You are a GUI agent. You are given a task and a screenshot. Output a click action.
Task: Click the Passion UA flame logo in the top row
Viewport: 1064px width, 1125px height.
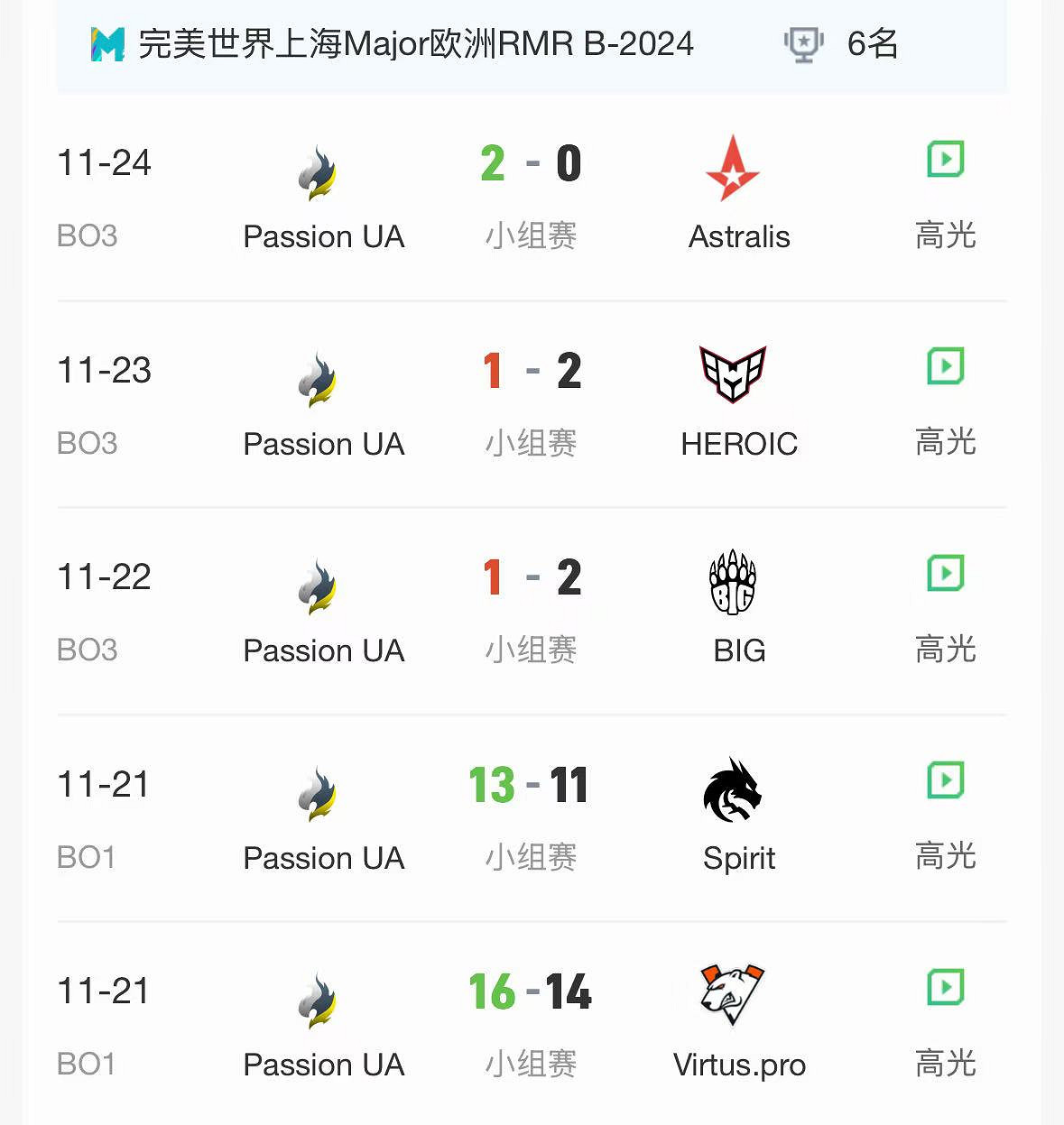318,174
